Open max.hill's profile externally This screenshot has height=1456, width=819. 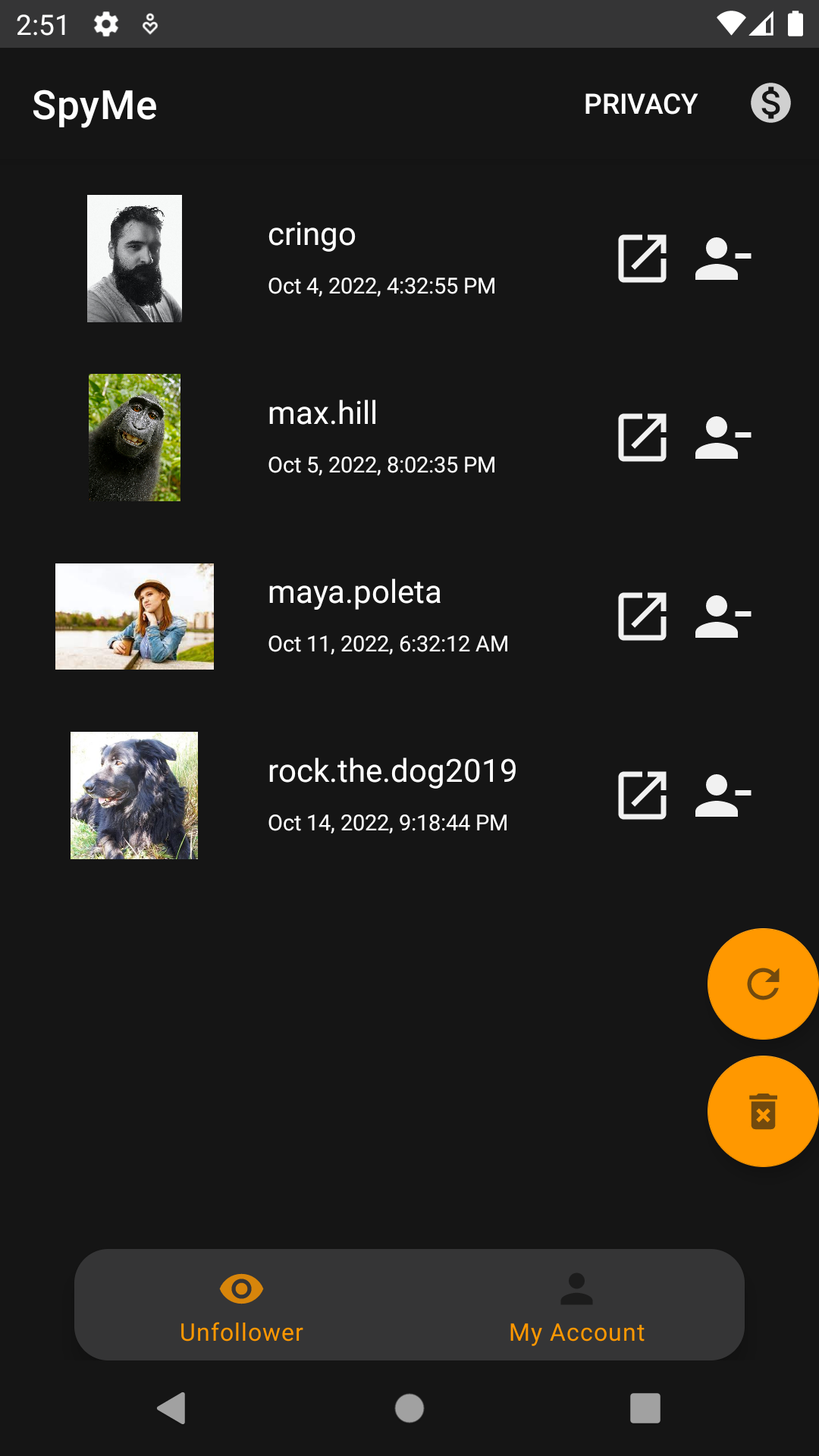click(x=642, y=438)
